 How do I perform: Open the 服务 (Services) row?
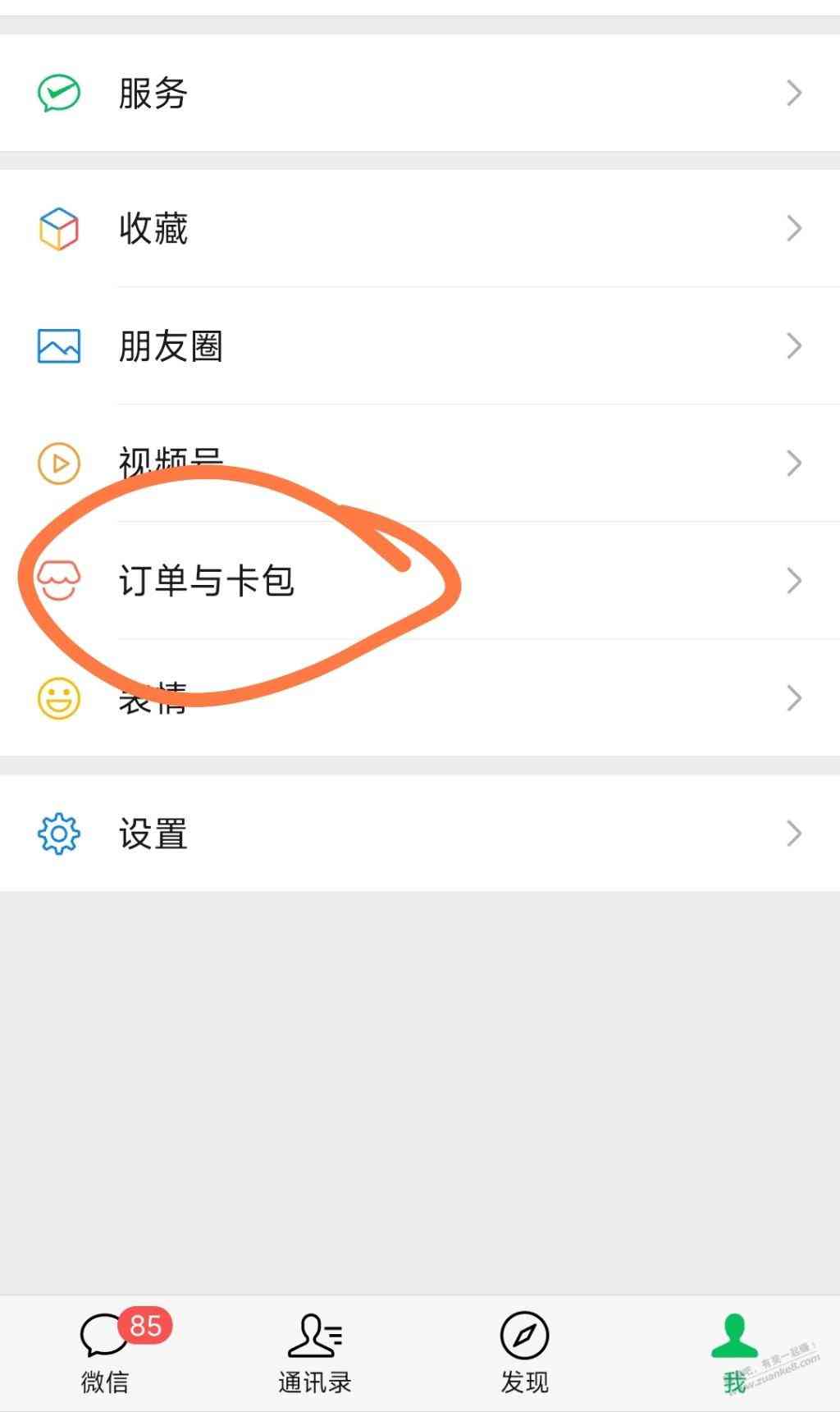click(x=418, y=93)
